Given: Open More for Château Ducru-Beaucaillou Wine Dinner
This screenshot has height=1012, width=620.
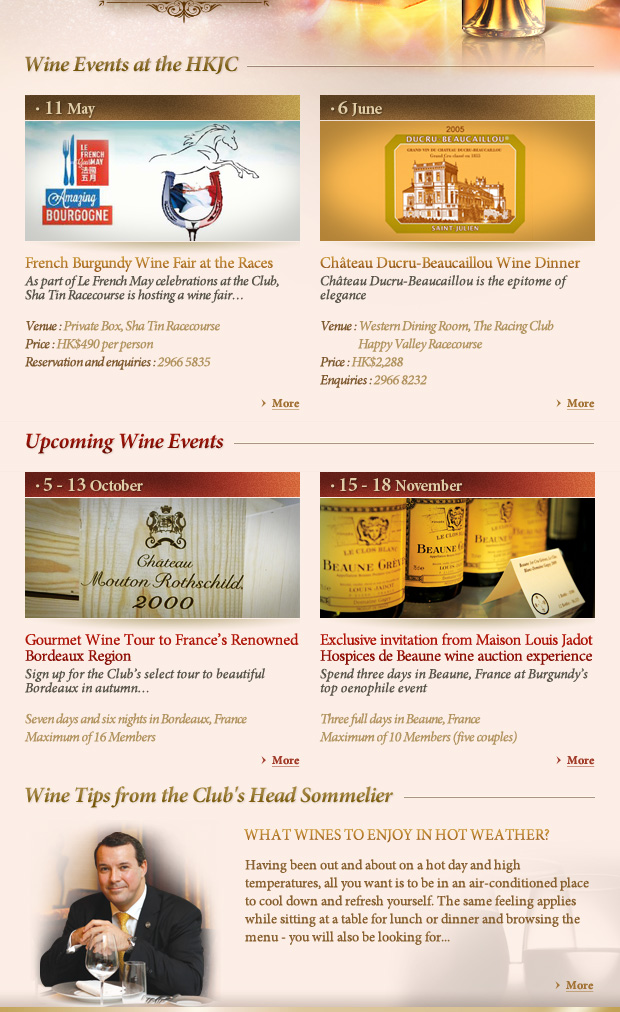Looking at the screenshot, I should click(580, 403).
